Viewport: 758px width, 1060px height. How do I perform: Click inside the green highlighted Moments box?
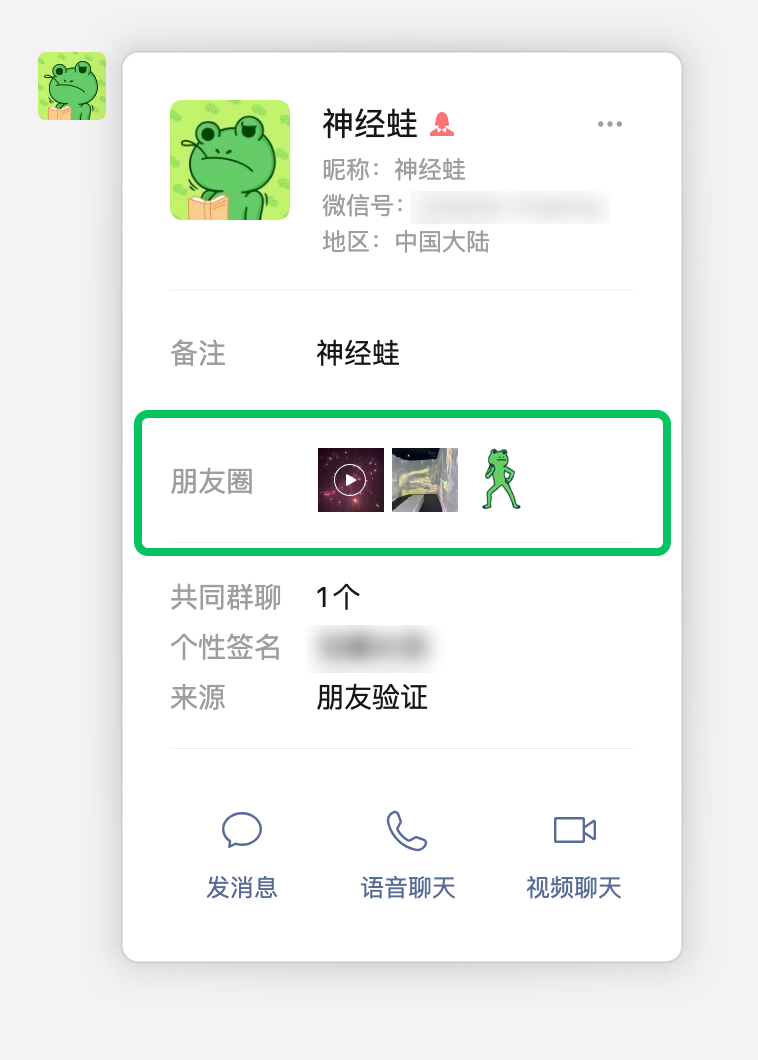tap(402, 481)
